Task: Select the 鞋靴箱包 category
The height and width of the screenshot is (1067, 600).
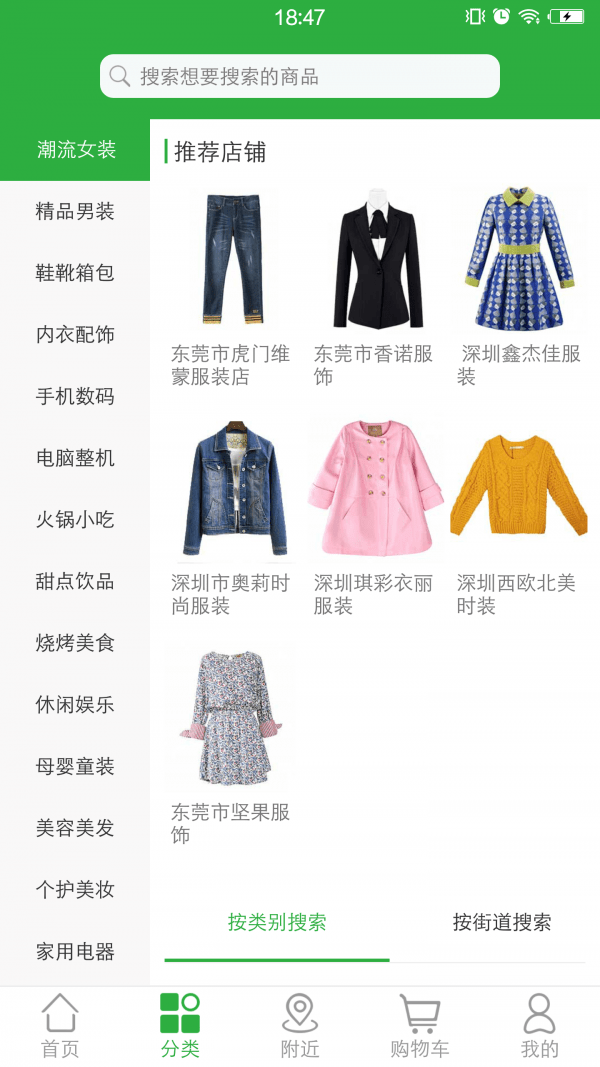Action: tap(75, 273)
